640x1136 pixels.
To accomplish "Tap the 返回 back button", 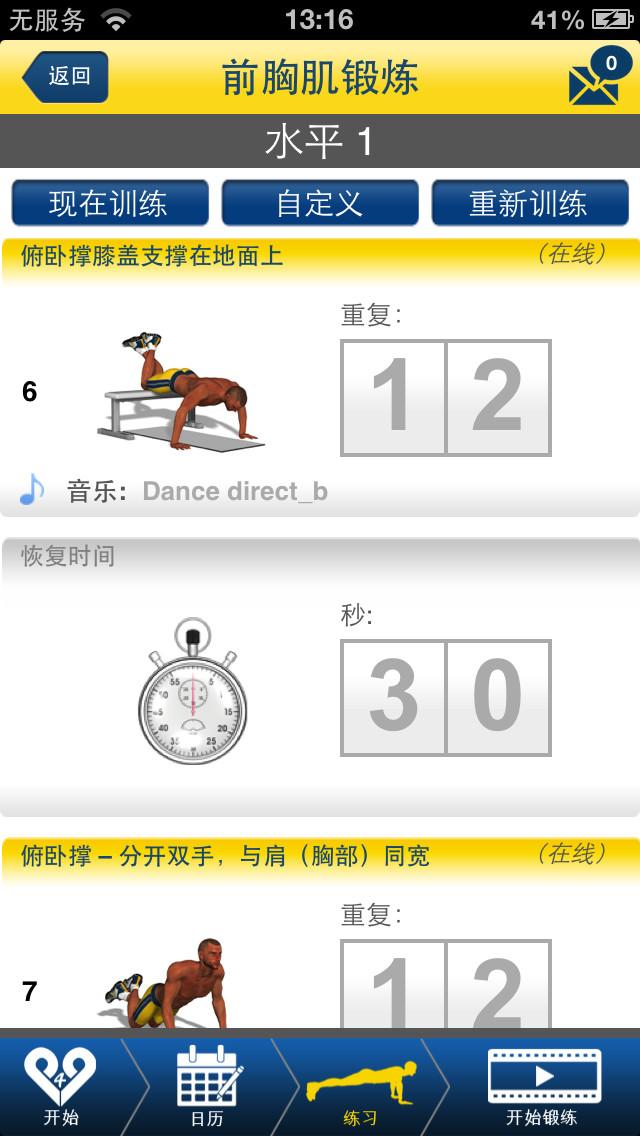I will tap(66, 76).
